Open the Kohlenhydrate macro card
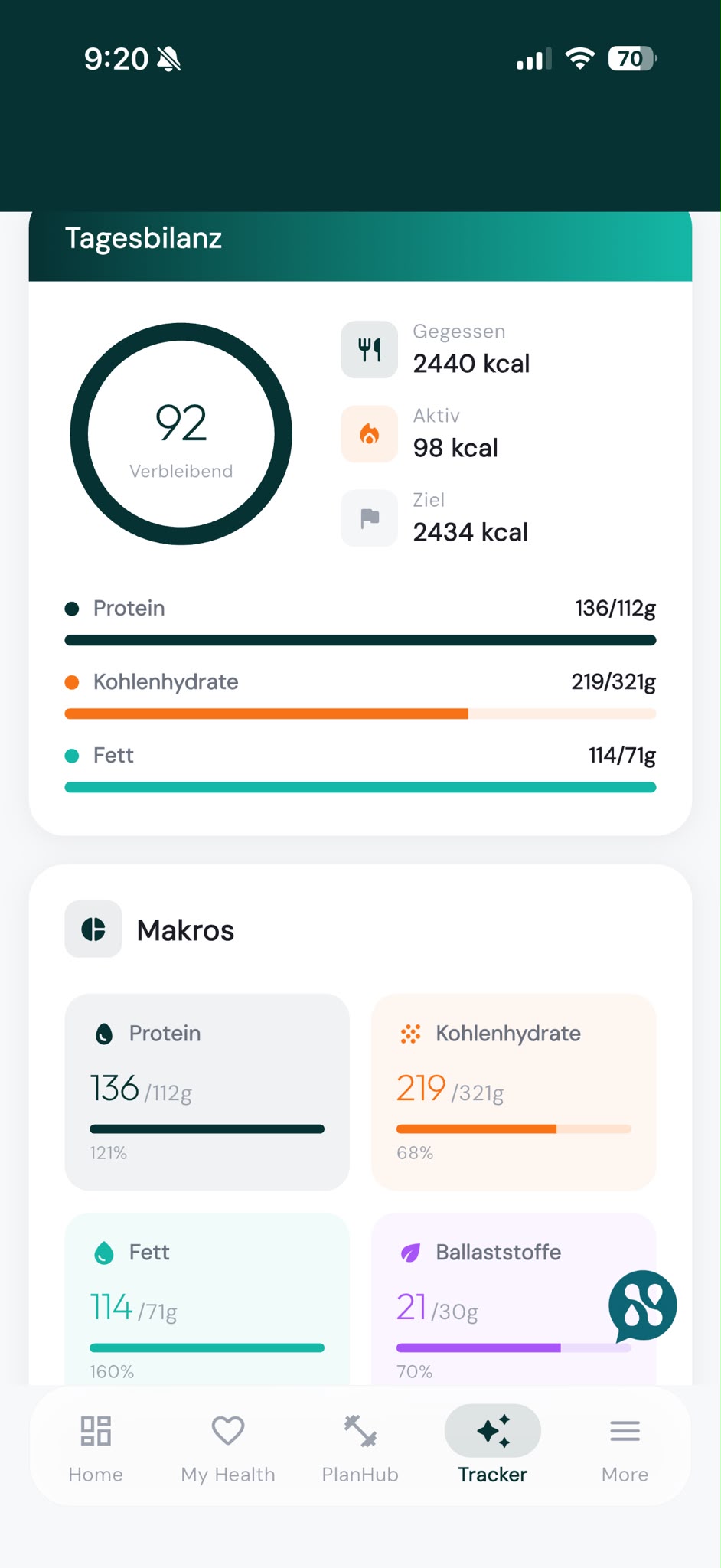 coord(514,1092)
